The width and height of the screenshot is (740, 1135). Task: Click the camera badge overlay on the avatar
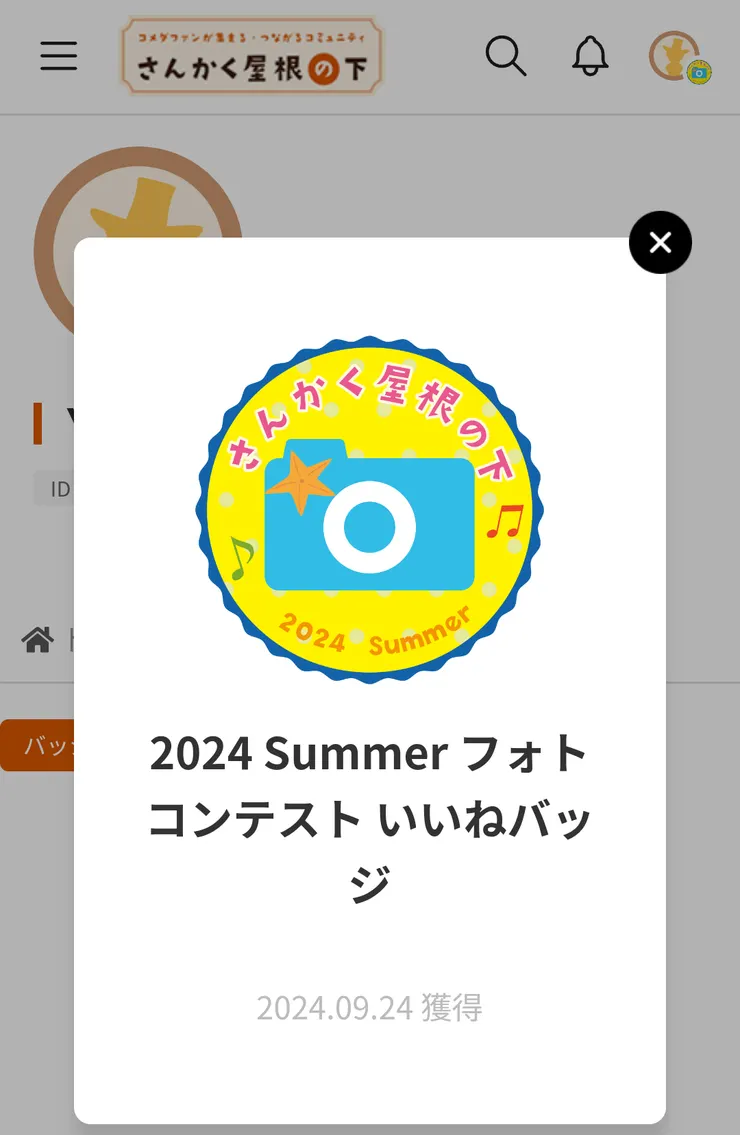(x=699, y=73)
